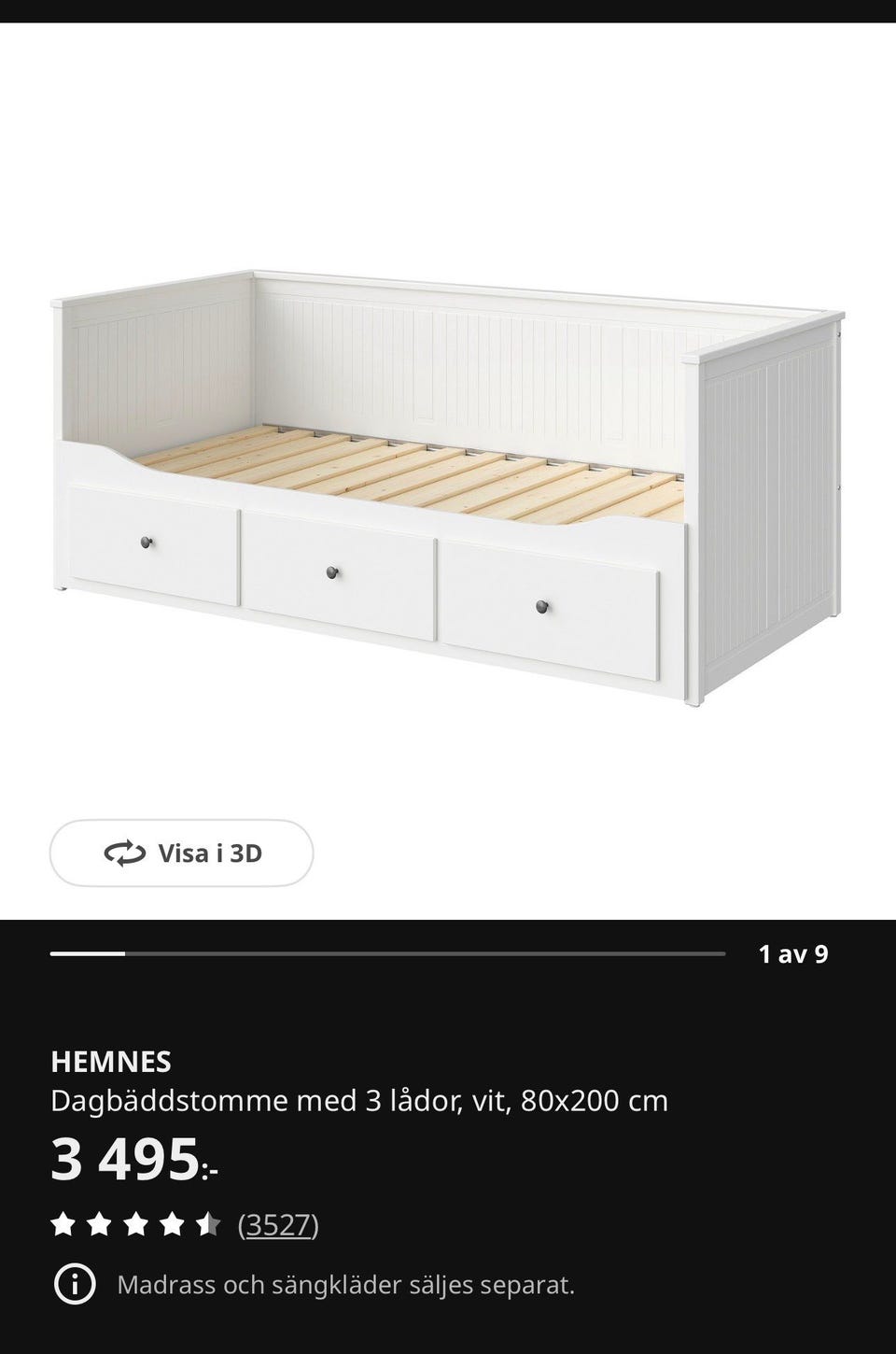This screenshot has height=1354, width=896.
Task: Open the view in 3D feature
Action: tap(182, 853)
